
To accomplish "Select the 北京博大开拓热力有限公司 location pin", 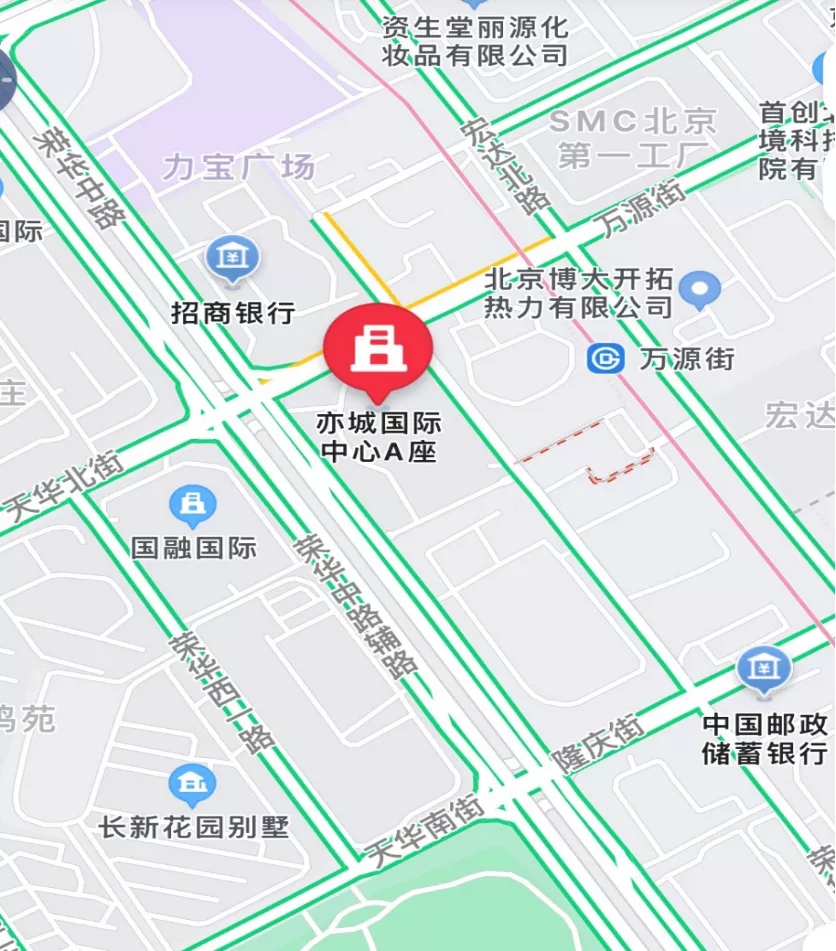I will coord(700,291).
